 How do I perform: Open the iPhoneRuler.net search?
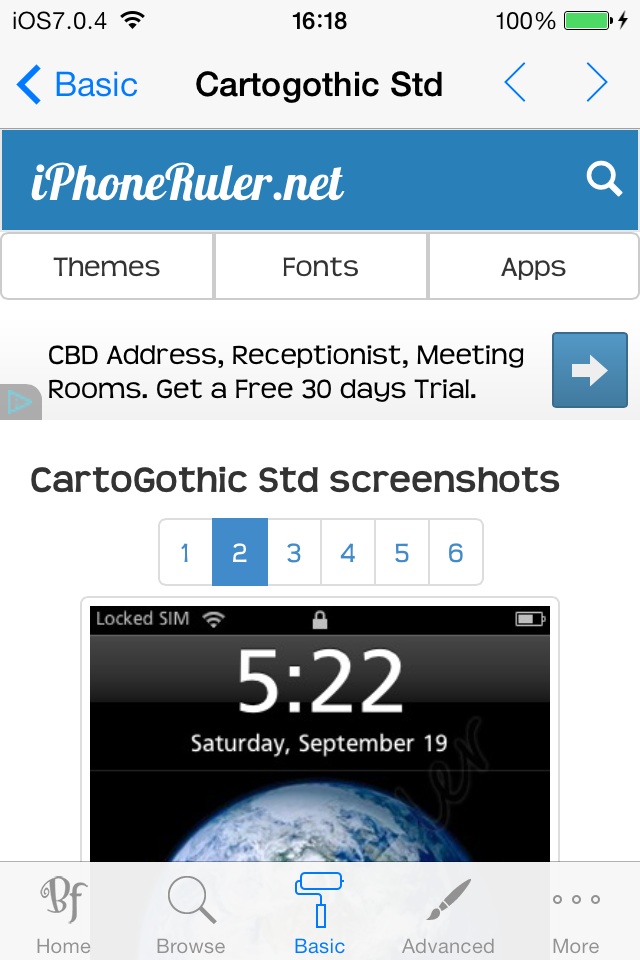tap(603, 179)
